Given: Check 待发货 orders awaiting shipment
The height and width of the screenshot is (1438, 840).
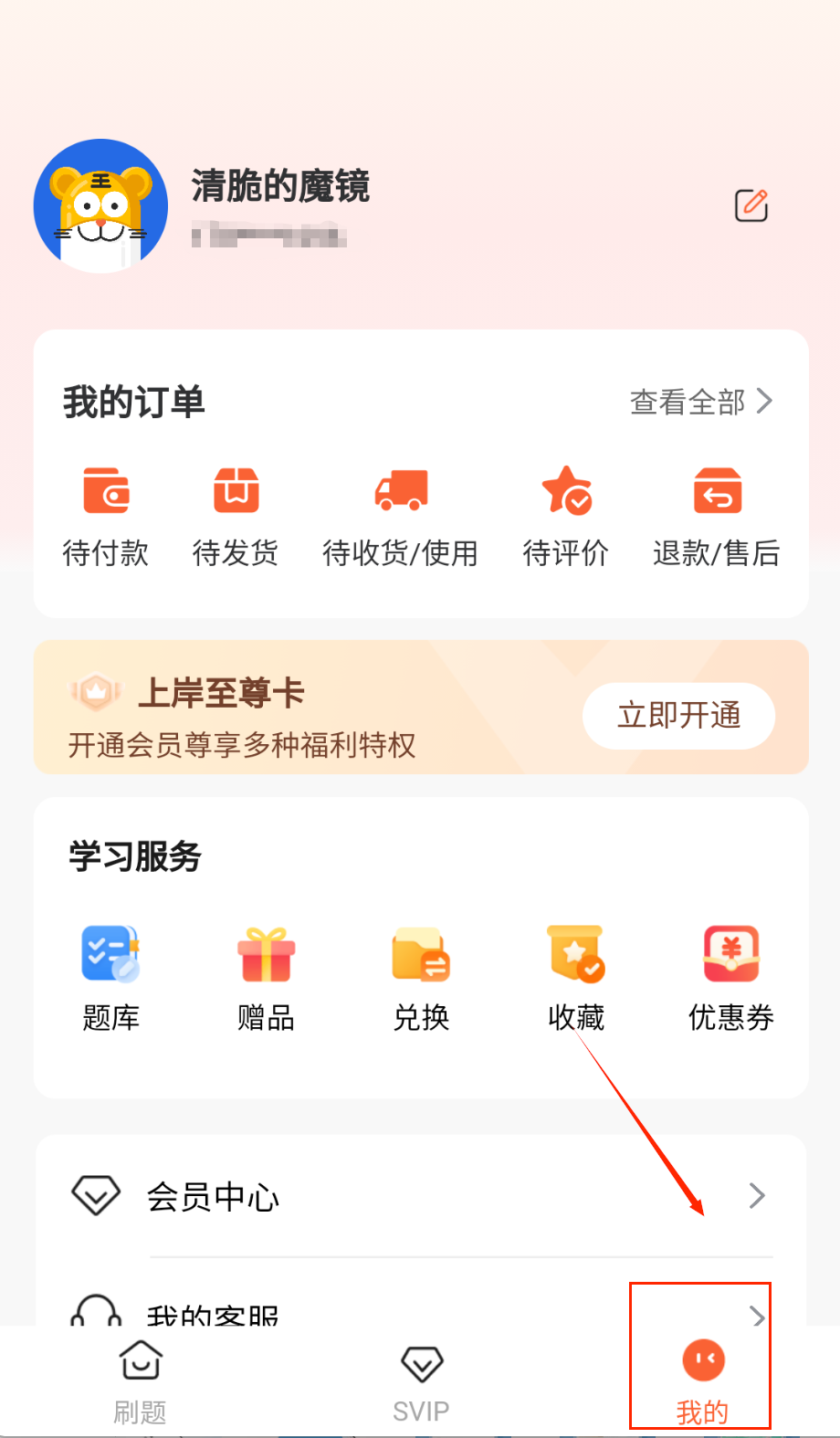Looking at the screenshot, I should click(236, 516).
